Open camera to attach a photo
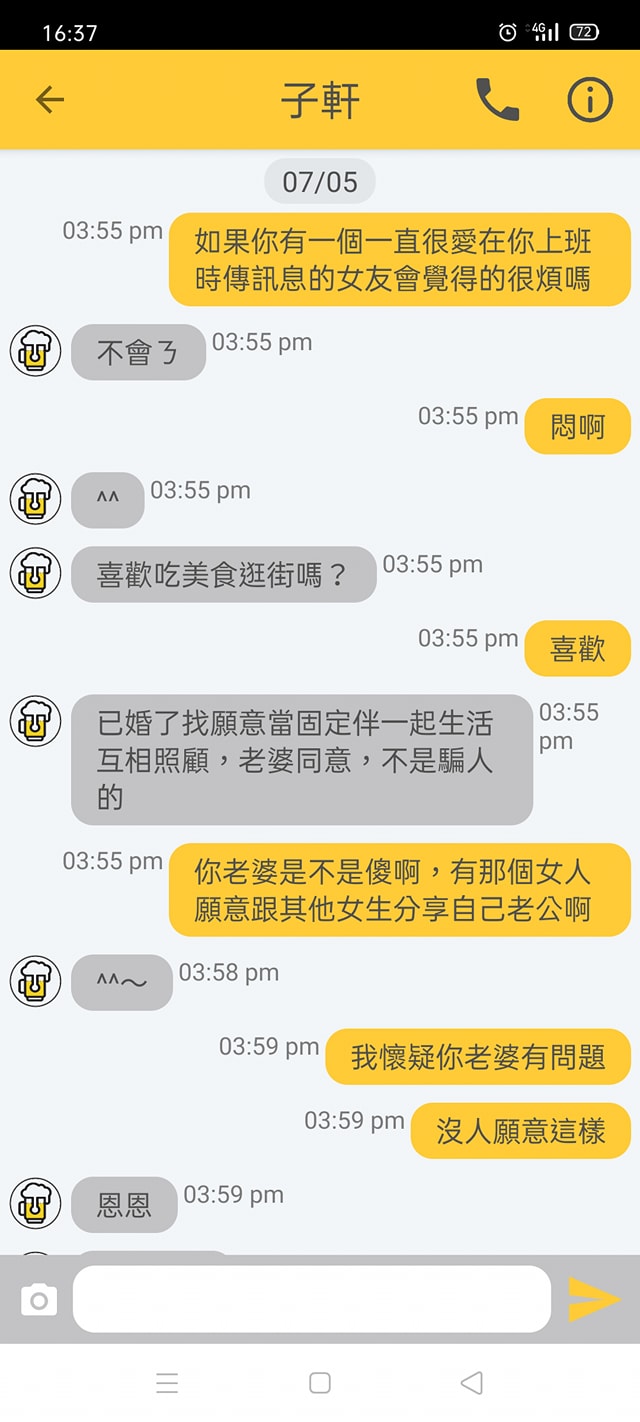The image size is (640, 1422). [39, 1300]
